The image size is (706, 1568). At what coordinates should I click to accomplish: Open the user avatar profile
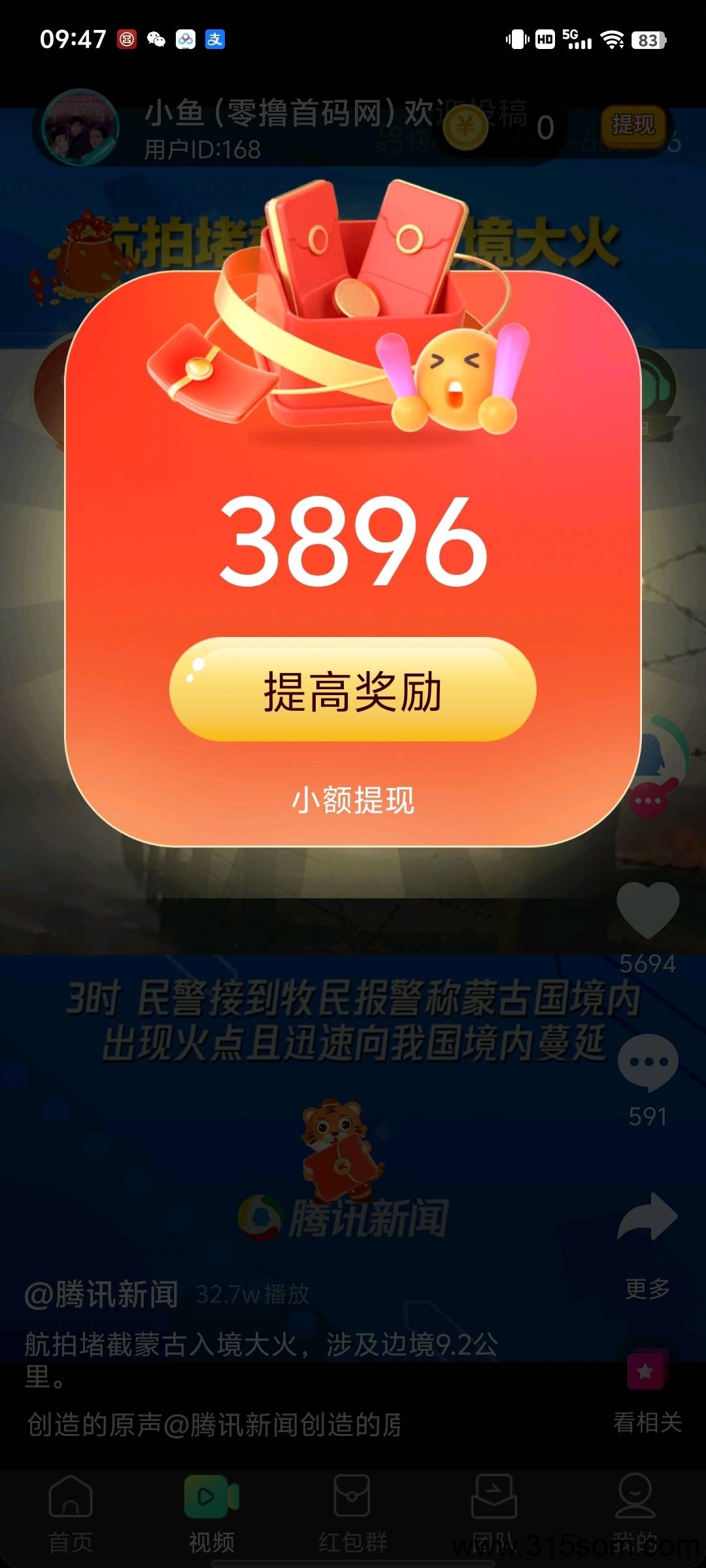pyautogui.click(x=80, y=127)
